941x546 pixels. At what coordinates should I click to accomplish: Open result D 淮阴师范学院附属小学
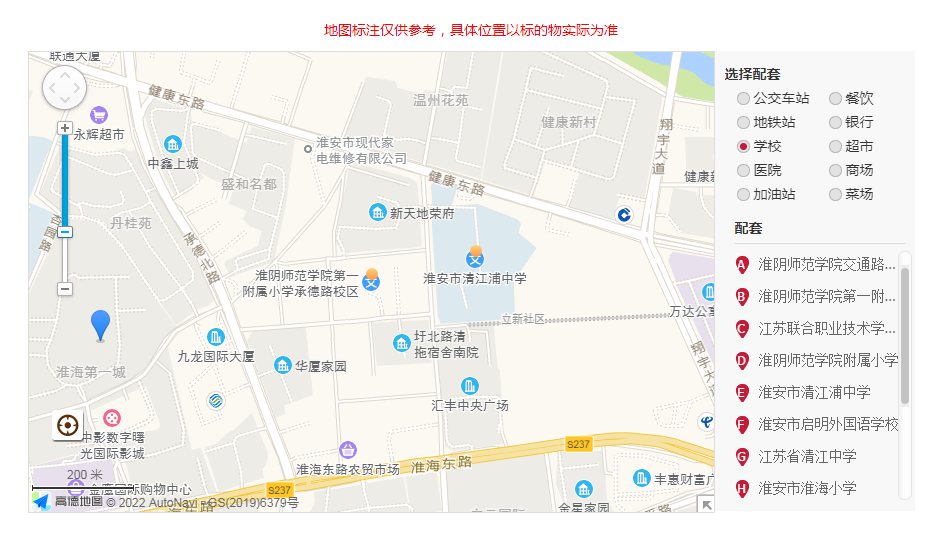827,361
